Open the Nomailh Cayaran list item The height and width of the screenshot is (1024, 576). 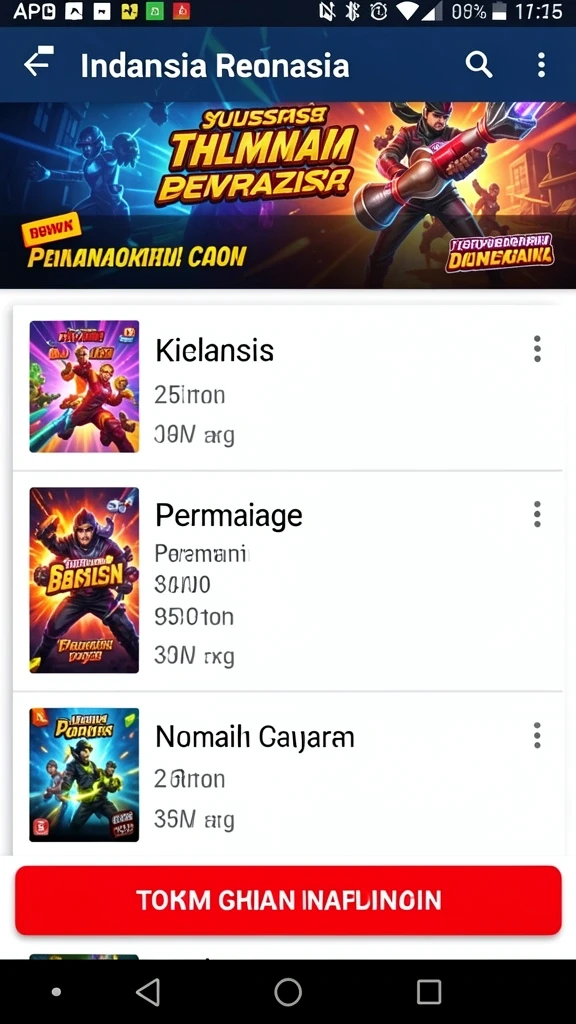[287, 774]
